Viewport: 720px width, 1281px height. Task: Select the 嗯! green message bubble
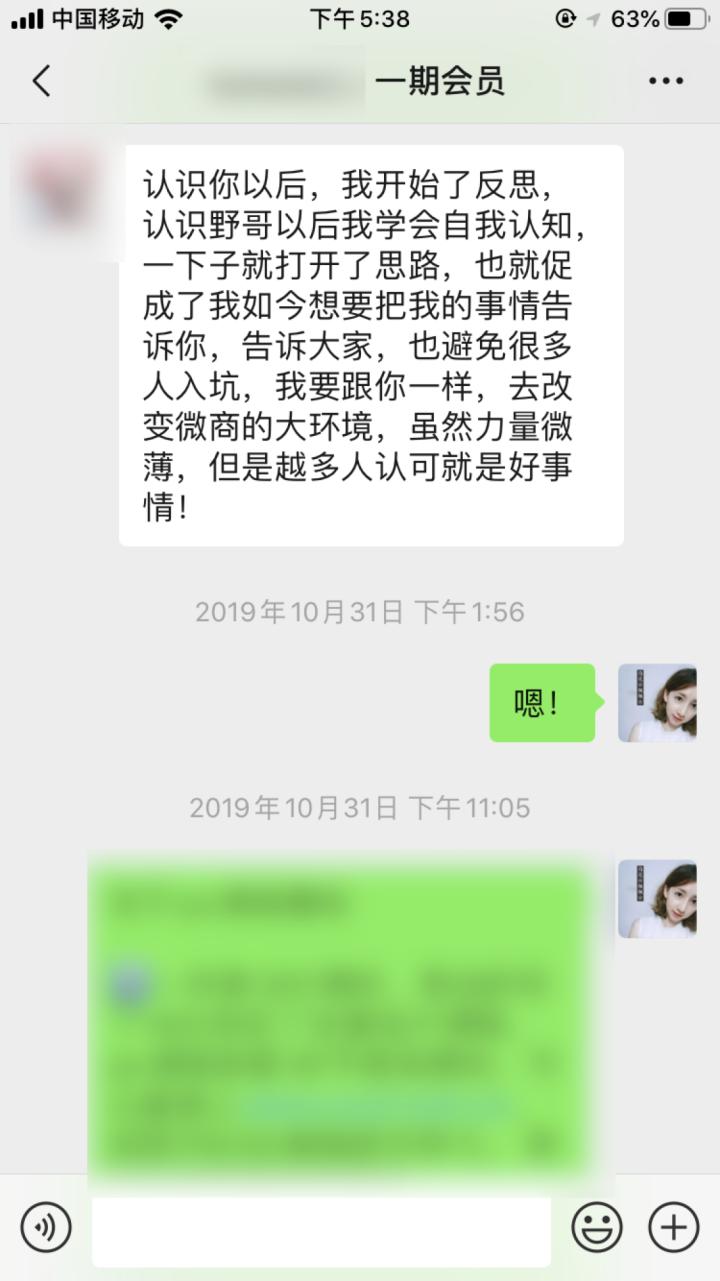541,703
